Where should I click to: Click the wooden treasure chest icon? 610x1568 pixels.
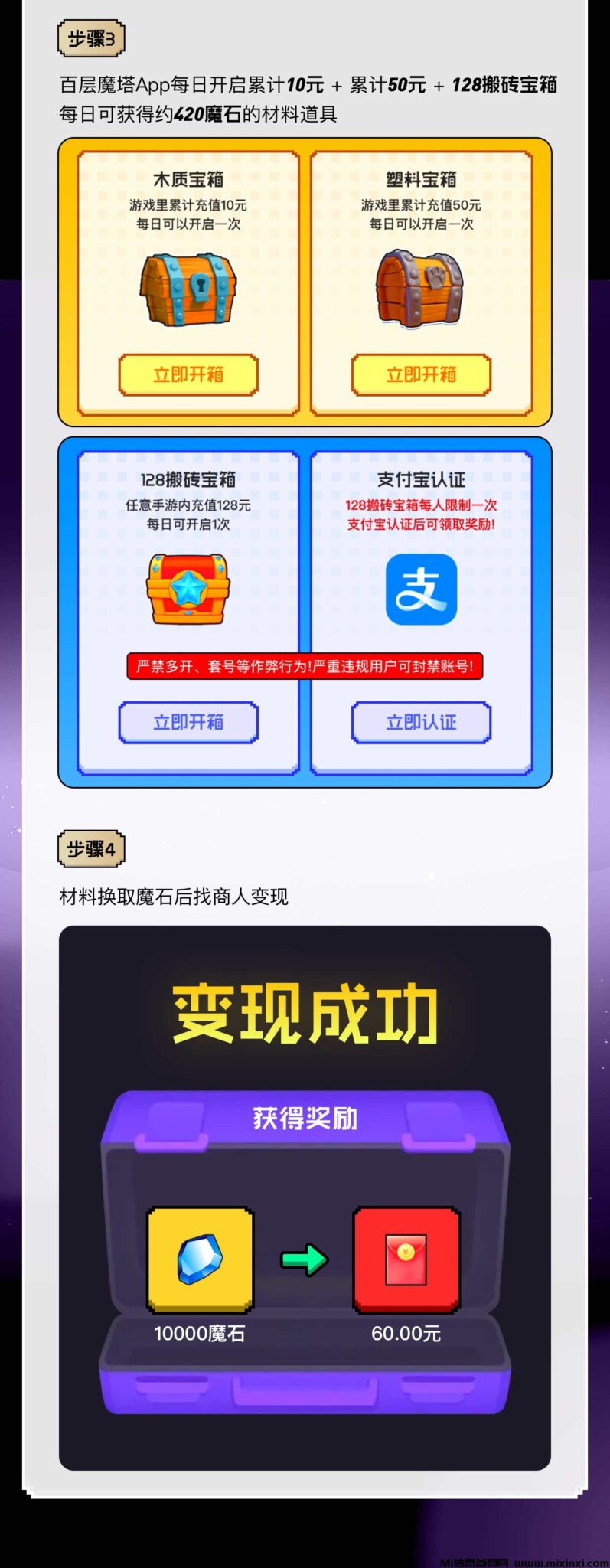pos(188,291)
